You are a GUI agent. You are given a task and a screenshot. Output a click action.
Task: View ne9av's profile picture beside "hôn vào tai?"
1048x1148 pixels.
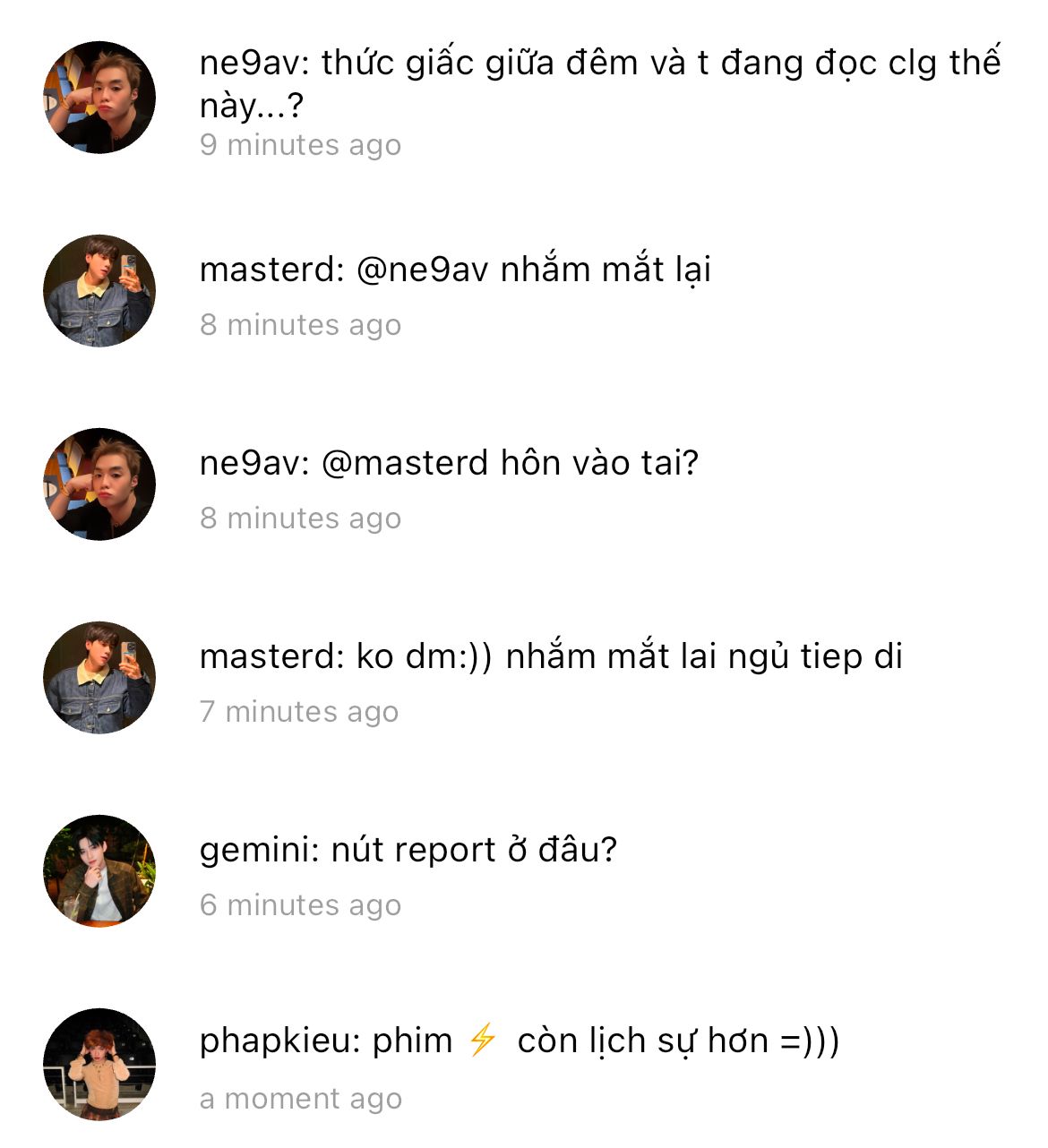click(x=99, y=484)
